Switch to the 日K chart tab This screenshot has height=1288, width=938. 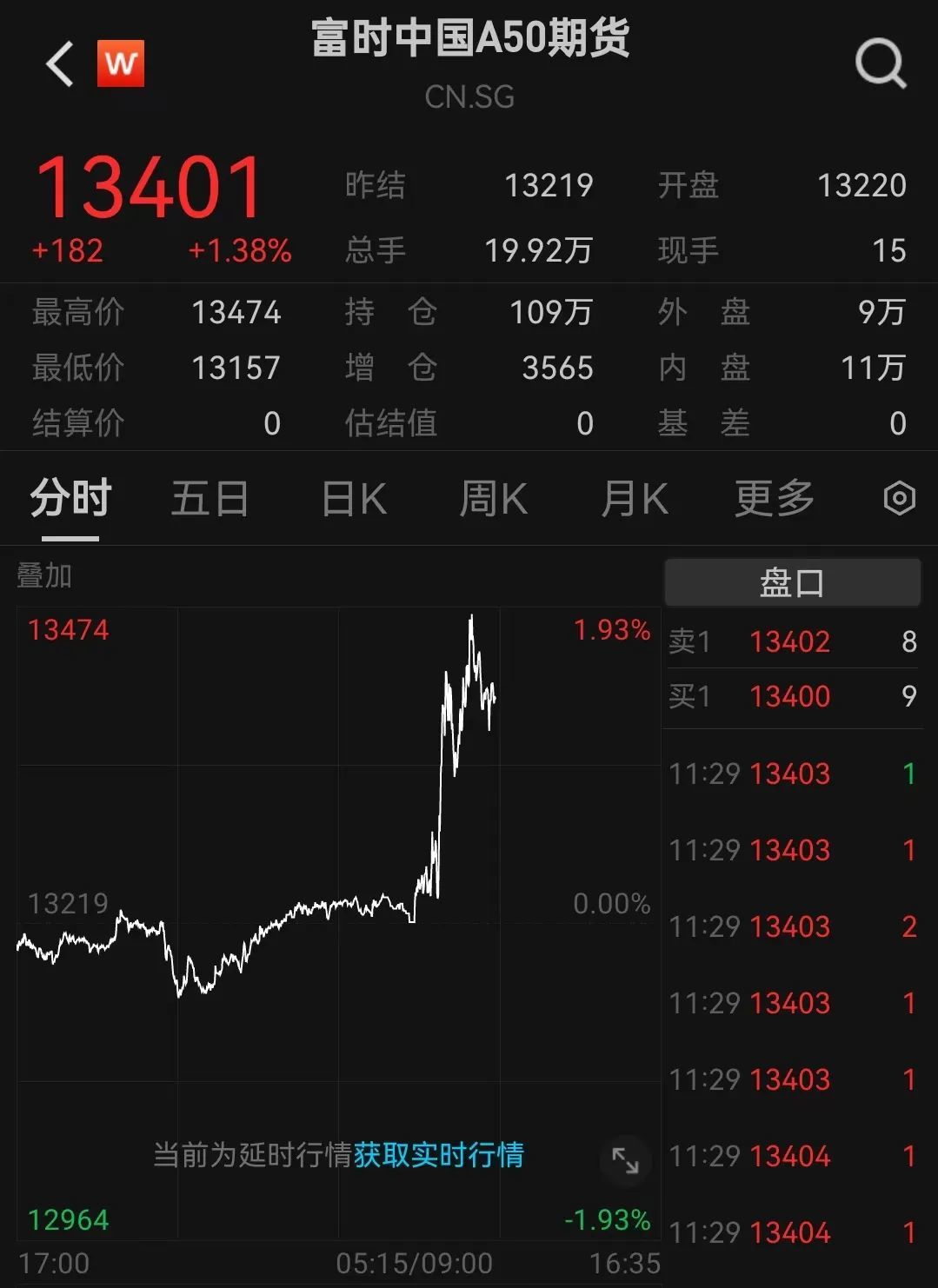click(x=354, y=499)
